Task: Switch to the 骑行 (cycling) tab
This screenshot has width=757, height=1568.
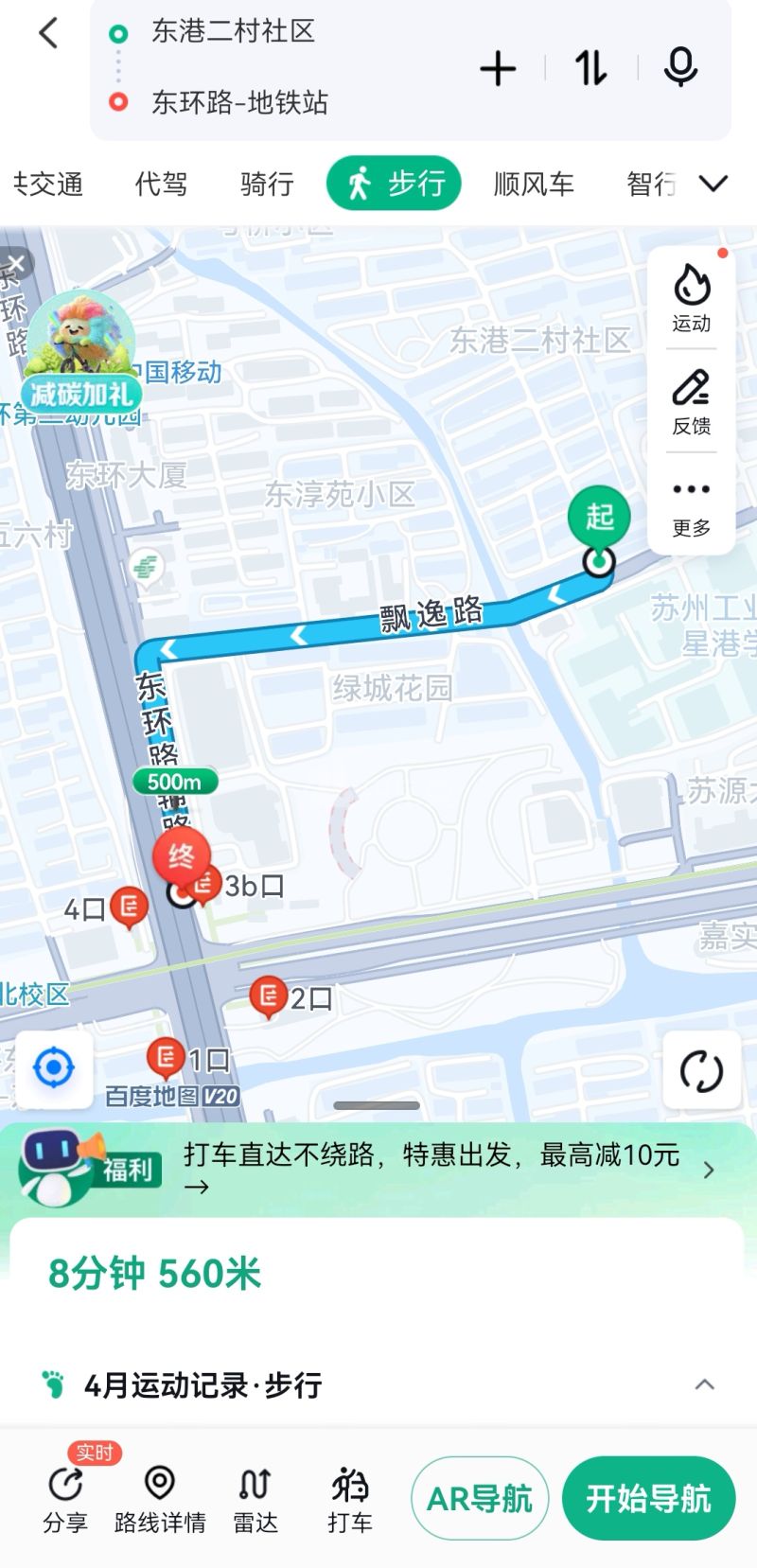Action: pyautogui.click(x=266, y=185)
